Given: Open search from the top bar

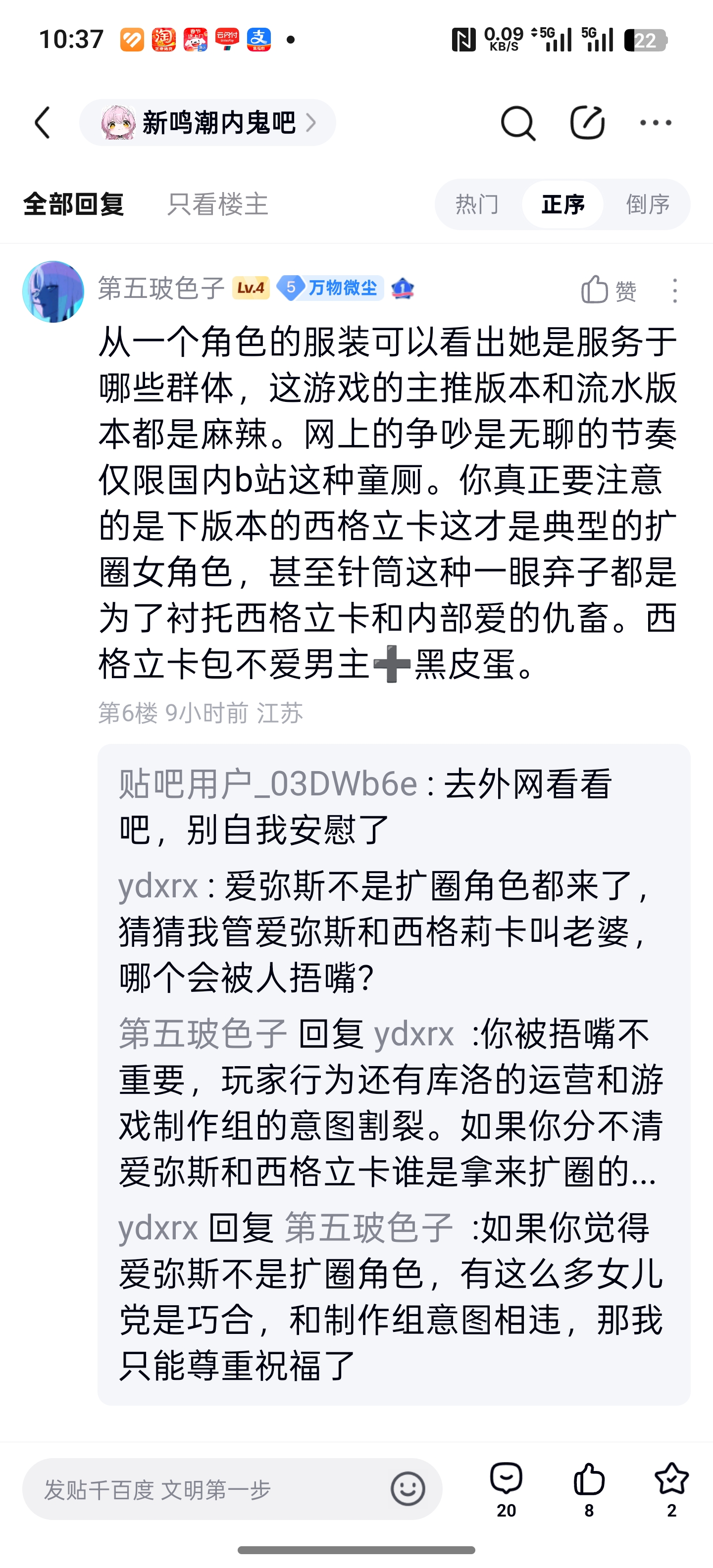Looking at the screenshot, I should coord(517,123).
